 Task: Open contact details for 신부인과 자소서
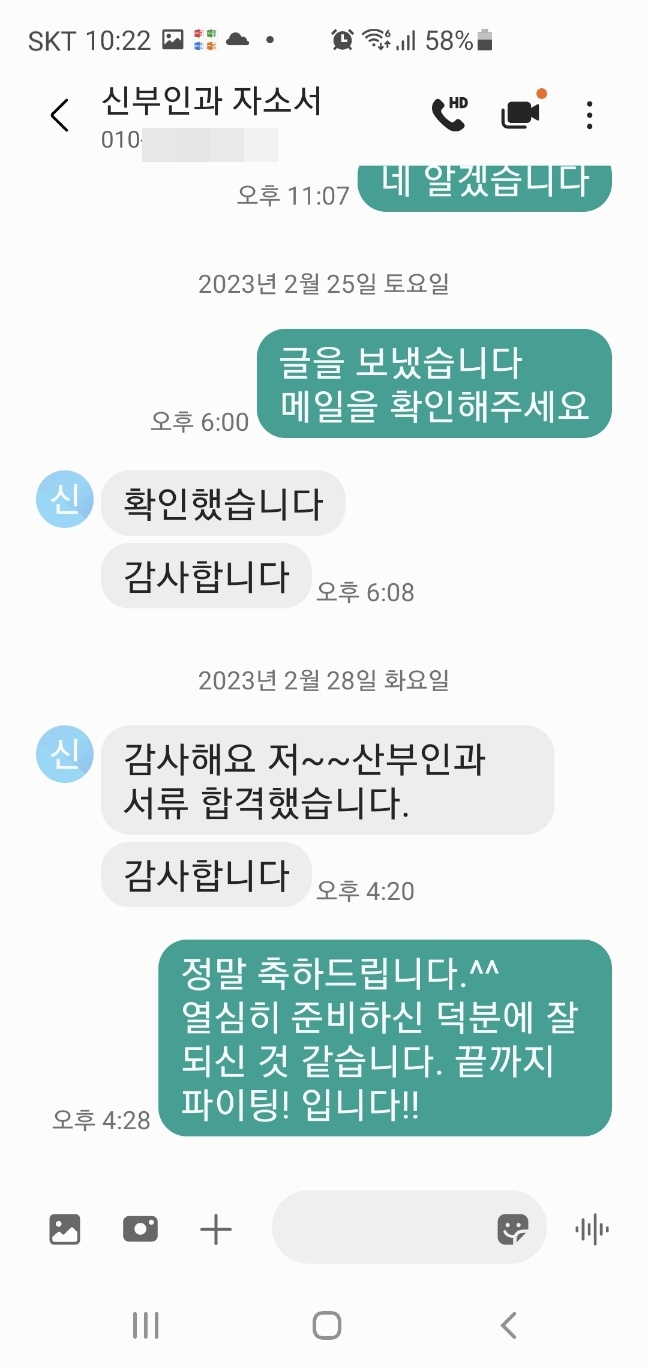(210, 102)
